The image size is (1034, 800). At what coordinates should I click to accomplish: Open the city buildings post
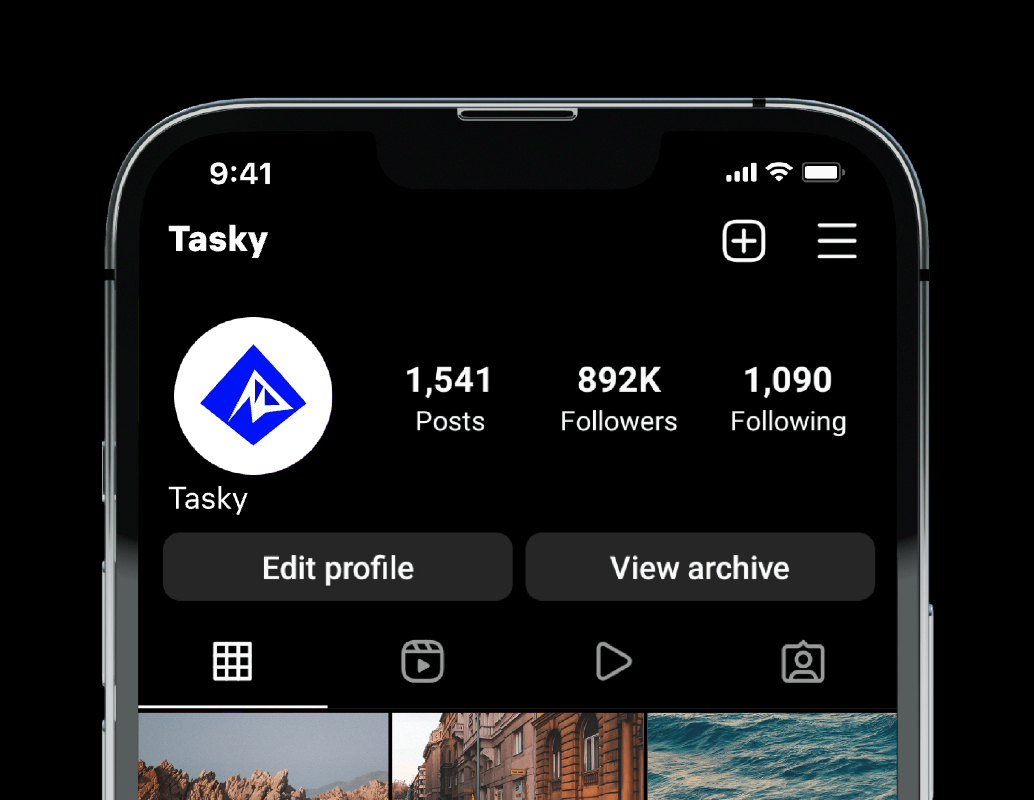(518, 757)
